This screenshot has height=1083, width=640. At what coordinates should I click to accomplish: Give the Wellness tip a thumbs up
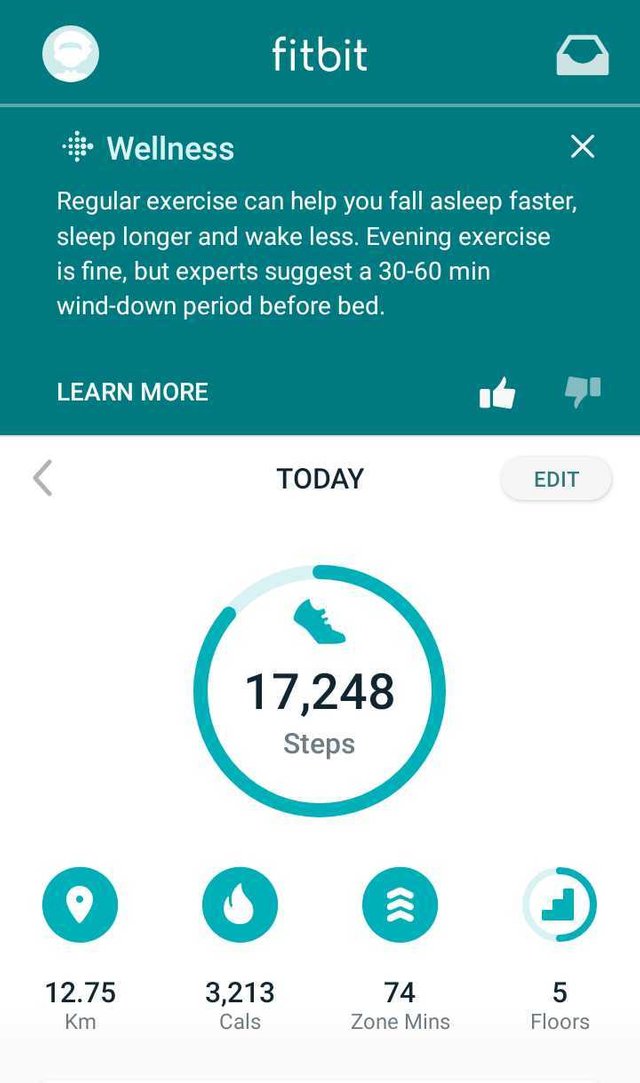(x=497, y=392)
